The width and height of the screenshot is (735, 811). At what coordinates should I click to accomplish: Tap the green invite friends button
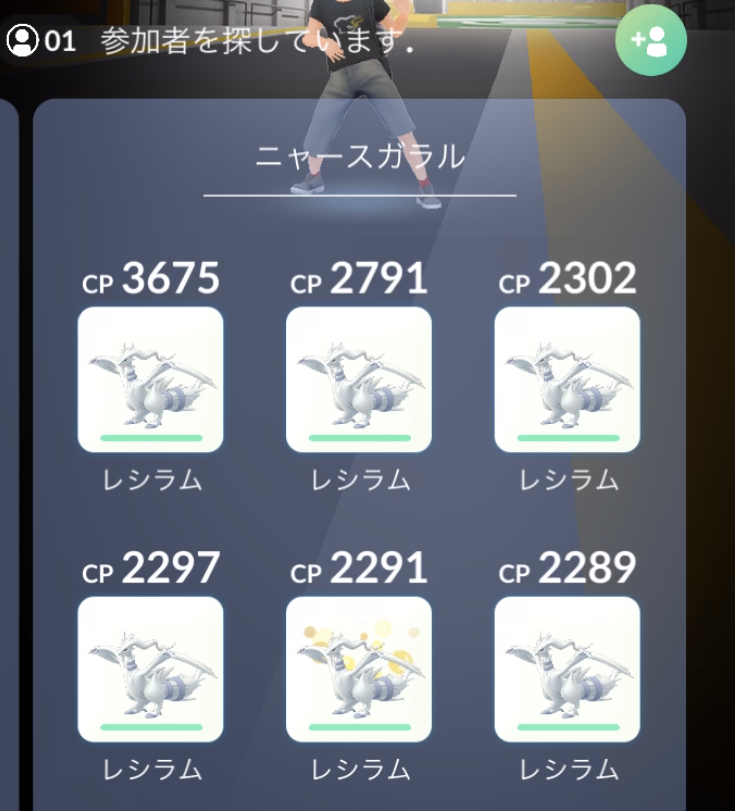[x=651, y=41]
